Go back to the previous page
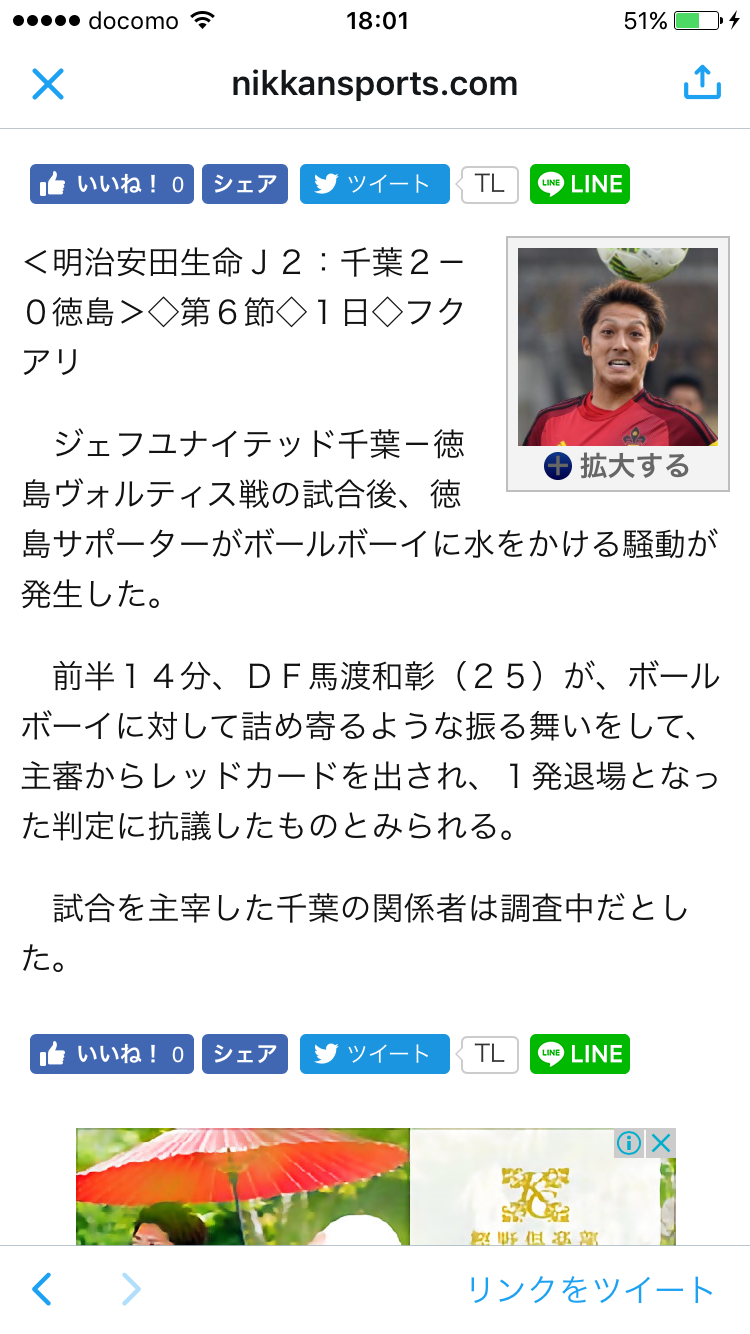The height and width of the screenshot is (1334, 750). pyautogui.click(x=42, y=1289)
